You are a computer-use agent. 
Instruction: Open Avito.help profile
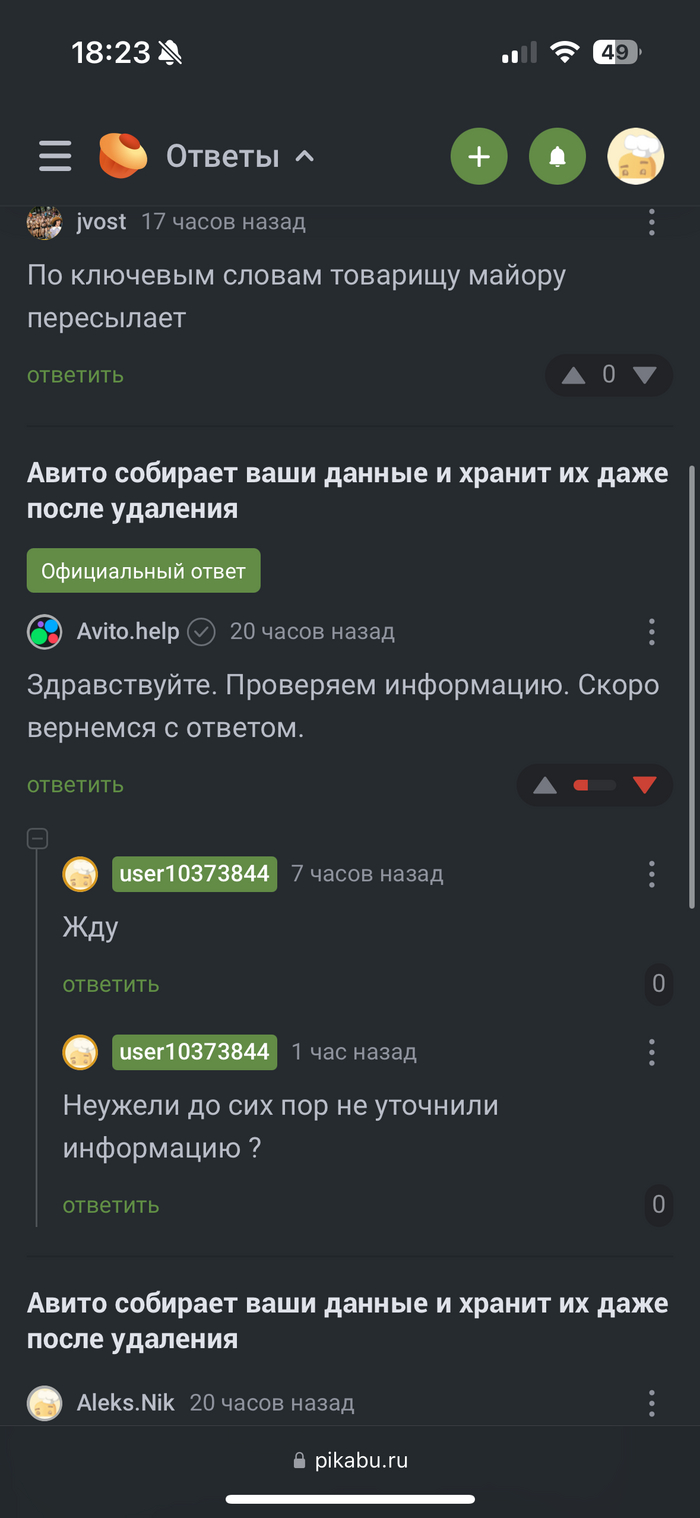click(128, 631)
